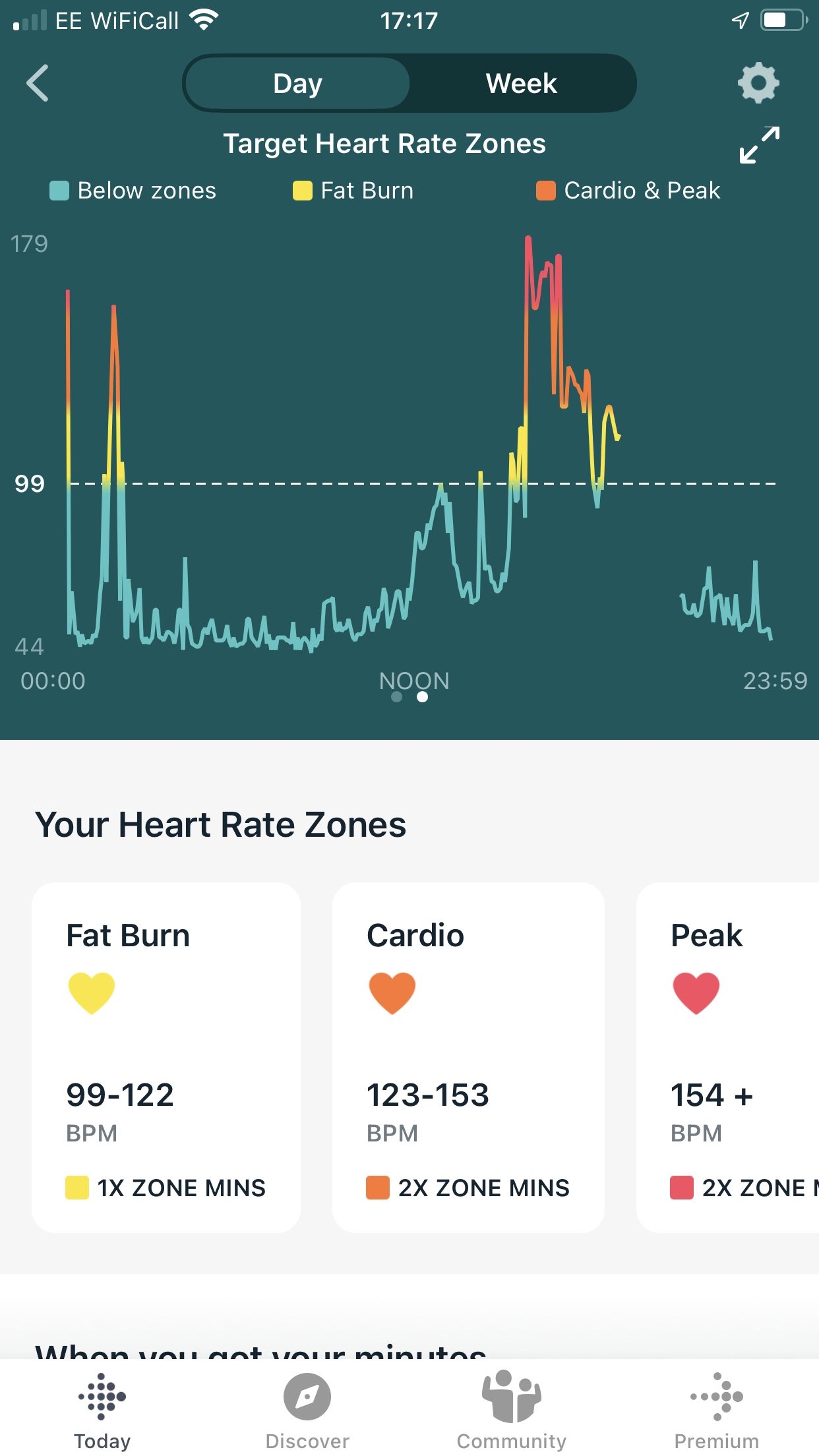819x1456 pixels.
Task: Open the Fat Burn zone card
Action: pyautogui.click(x=166, y=1057)
